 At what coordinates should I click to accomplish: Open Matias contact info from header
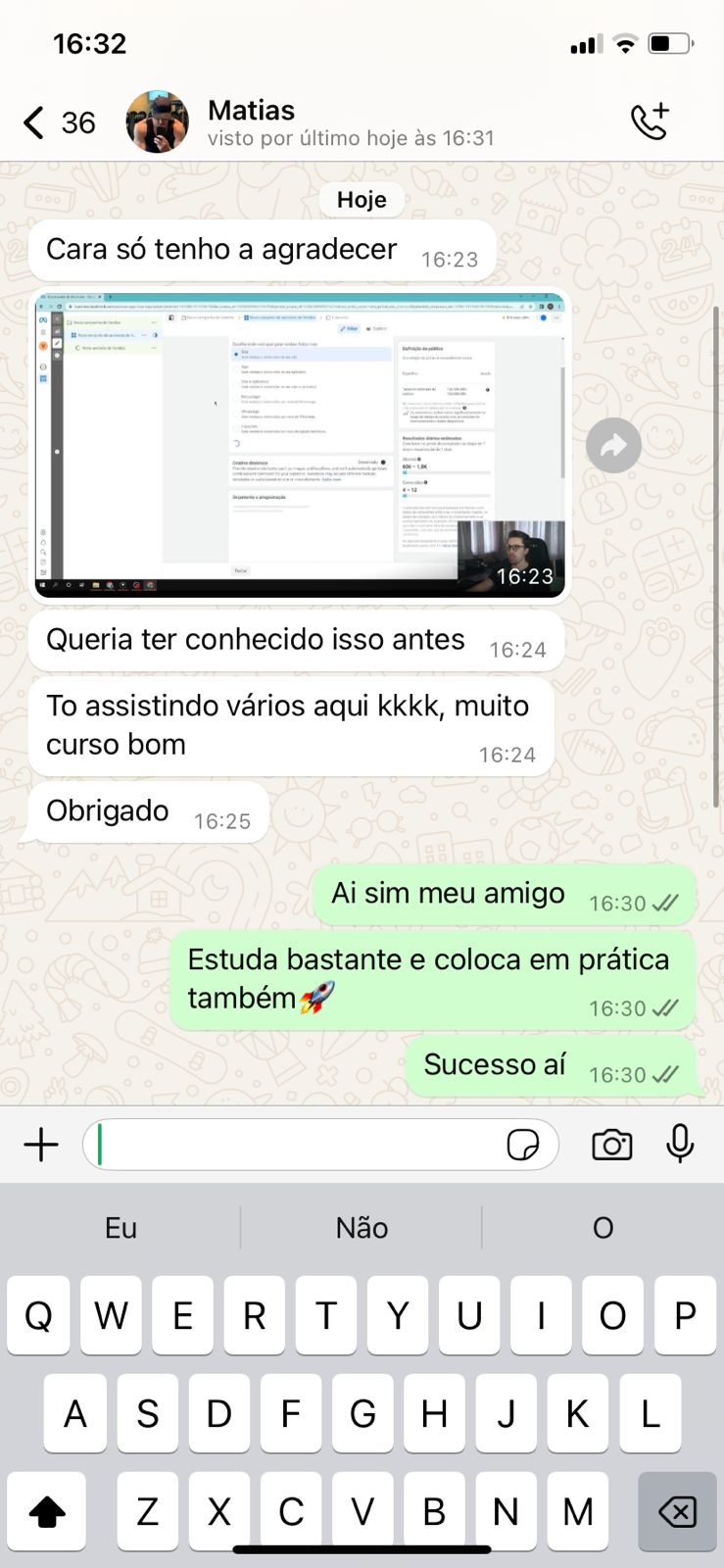point(350,122)
